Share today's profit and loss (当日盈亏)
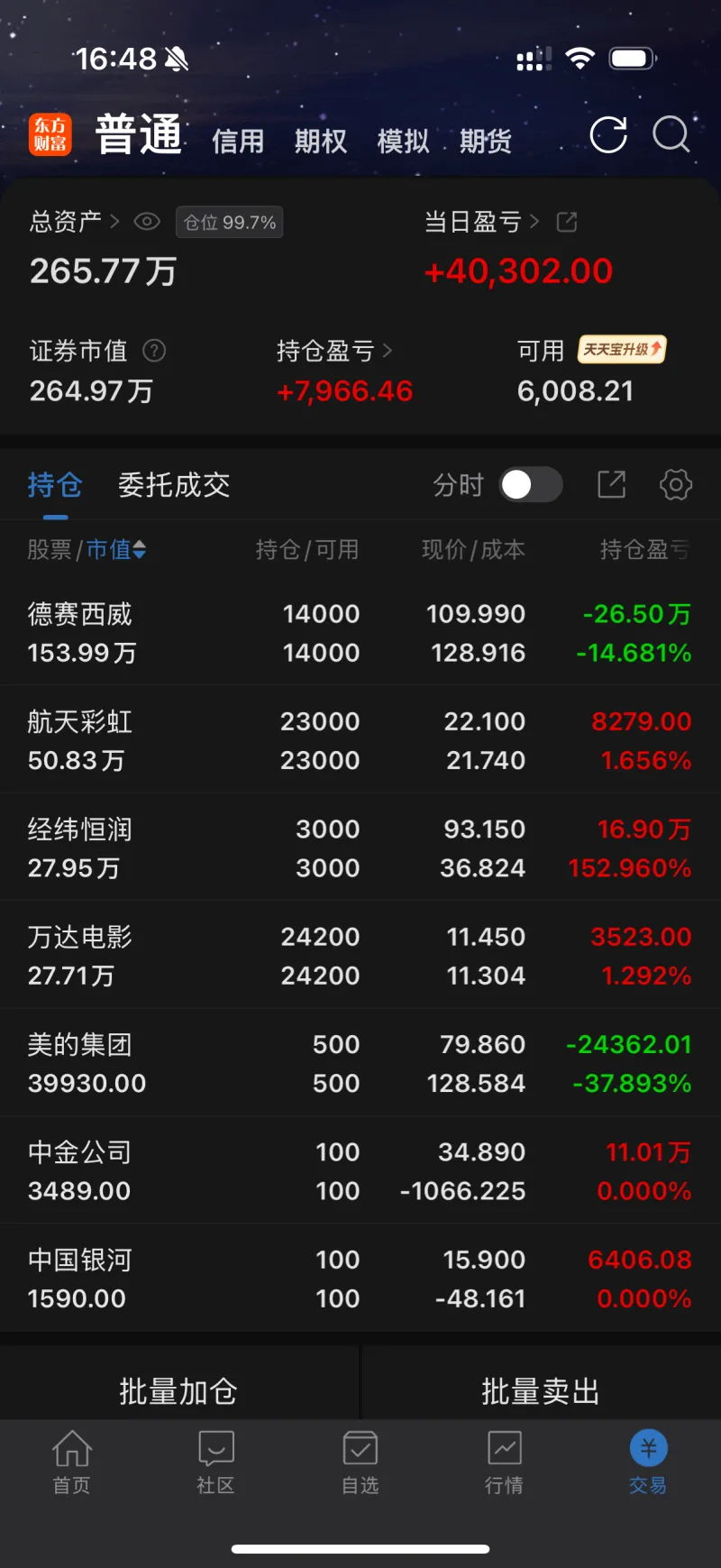 point(567,222)
